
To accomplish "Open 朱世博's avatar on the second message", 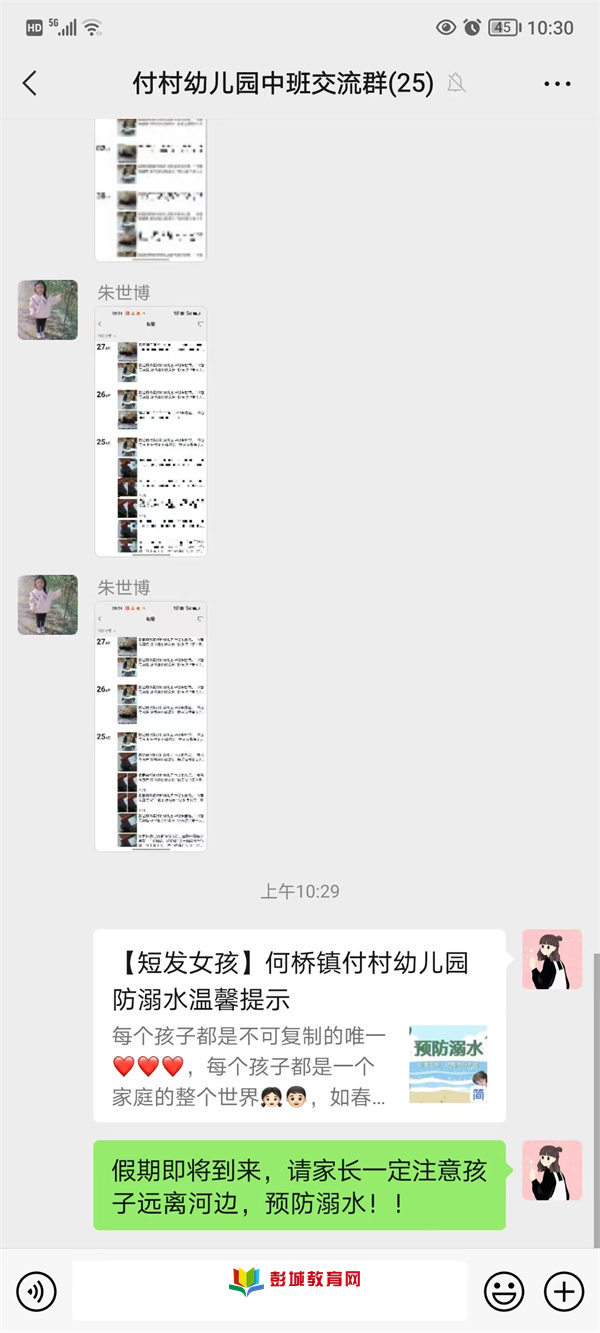I will coord(48,605).
